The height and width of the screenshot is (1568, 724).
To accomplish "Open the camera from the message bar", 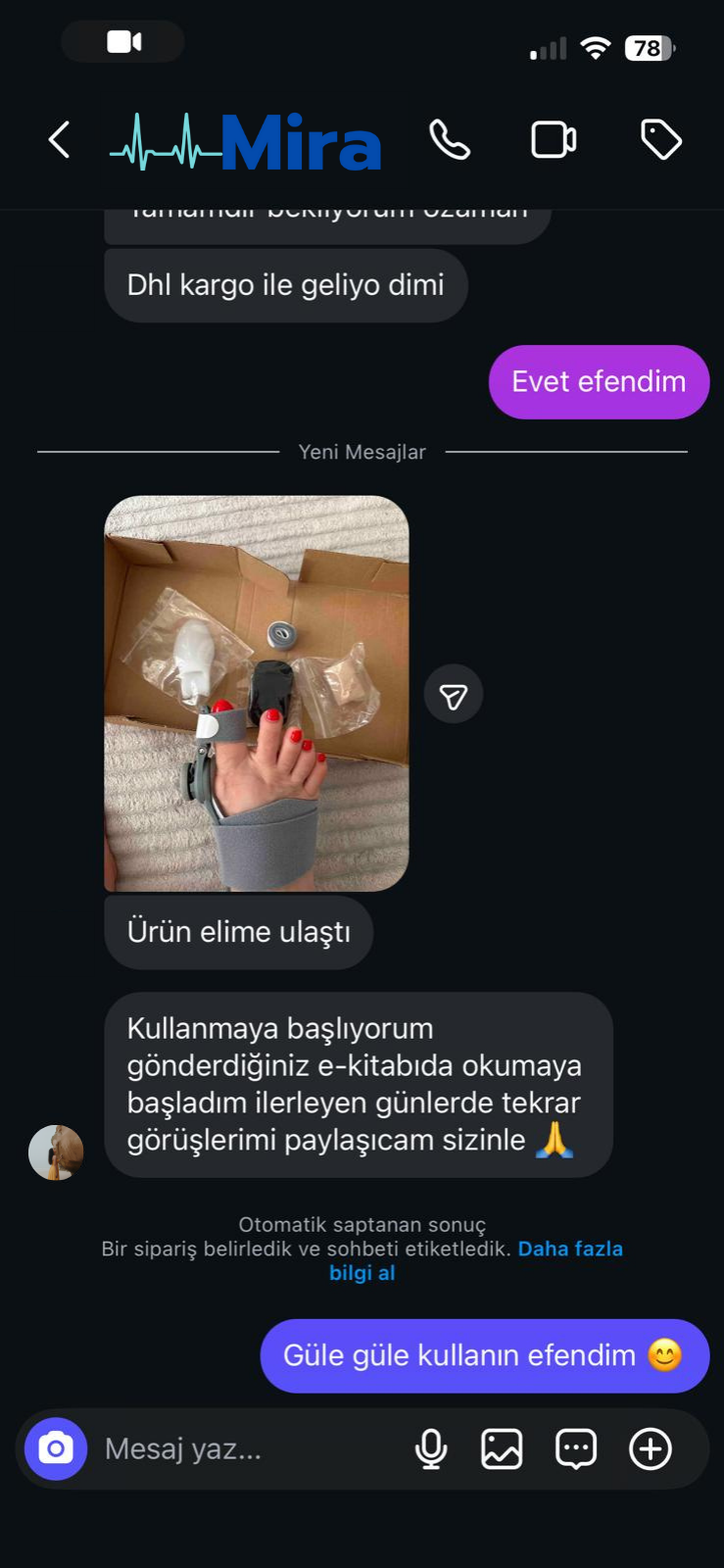I will [x=56, y=1448].
